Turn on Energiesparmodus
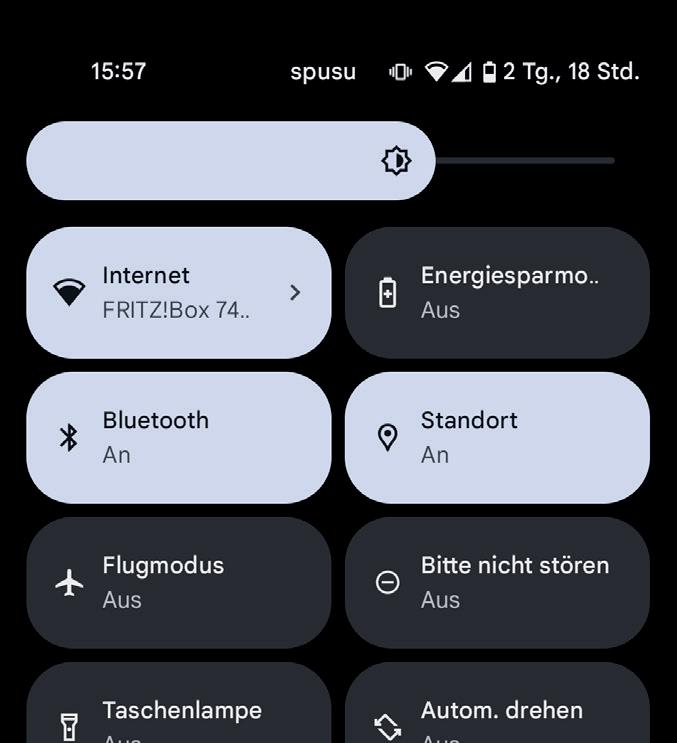This screenshot has width=677, height=743. [x=497, y=292]
